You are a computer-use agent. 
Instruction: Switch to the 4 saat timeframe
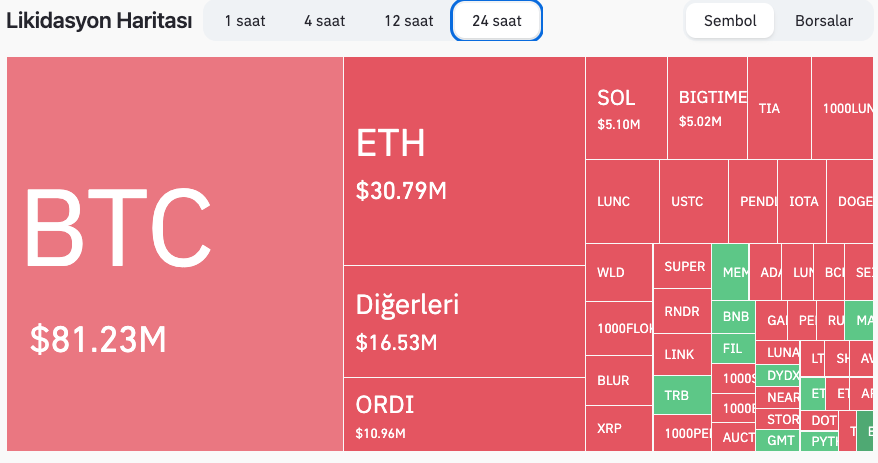324,21
